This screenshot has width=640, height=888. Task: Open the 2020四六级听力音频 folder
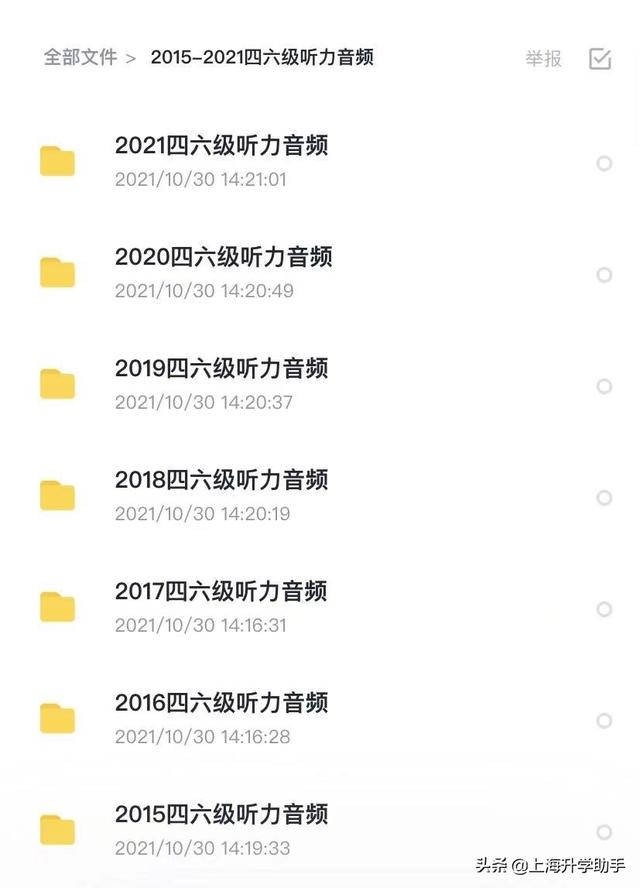(x=223, y=257)
